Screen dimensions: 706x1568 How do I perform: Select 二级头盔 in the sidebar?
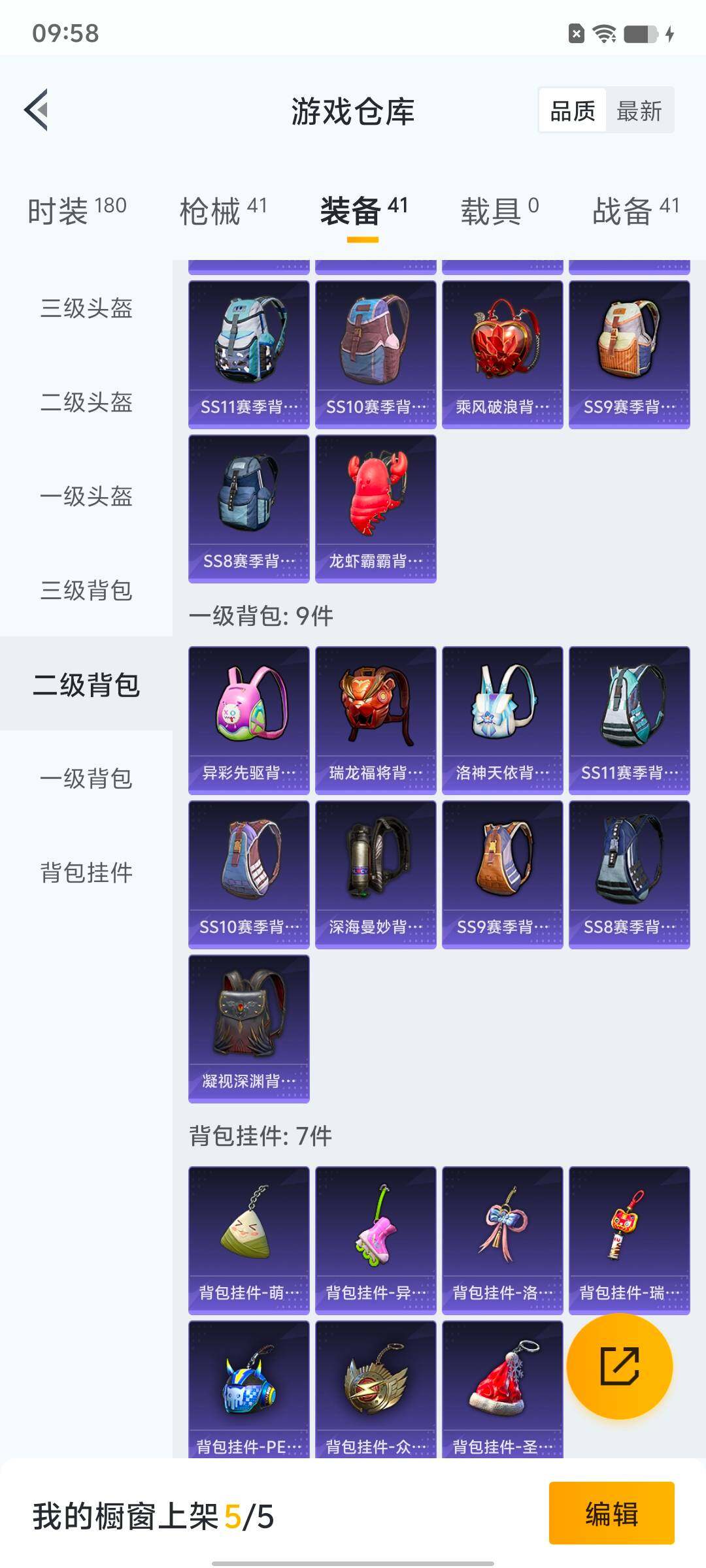pyautogui.click(x=86, y=402)
